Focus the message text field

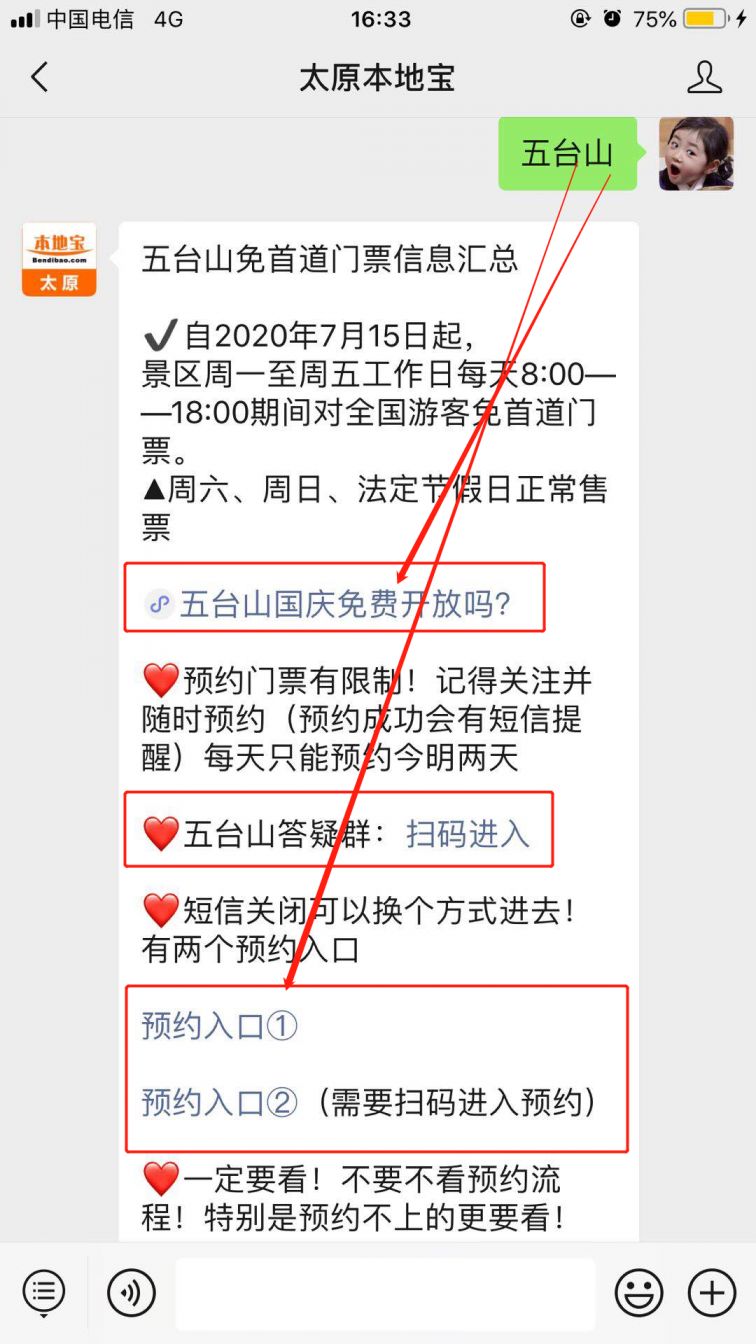[x=385, y=1292]
